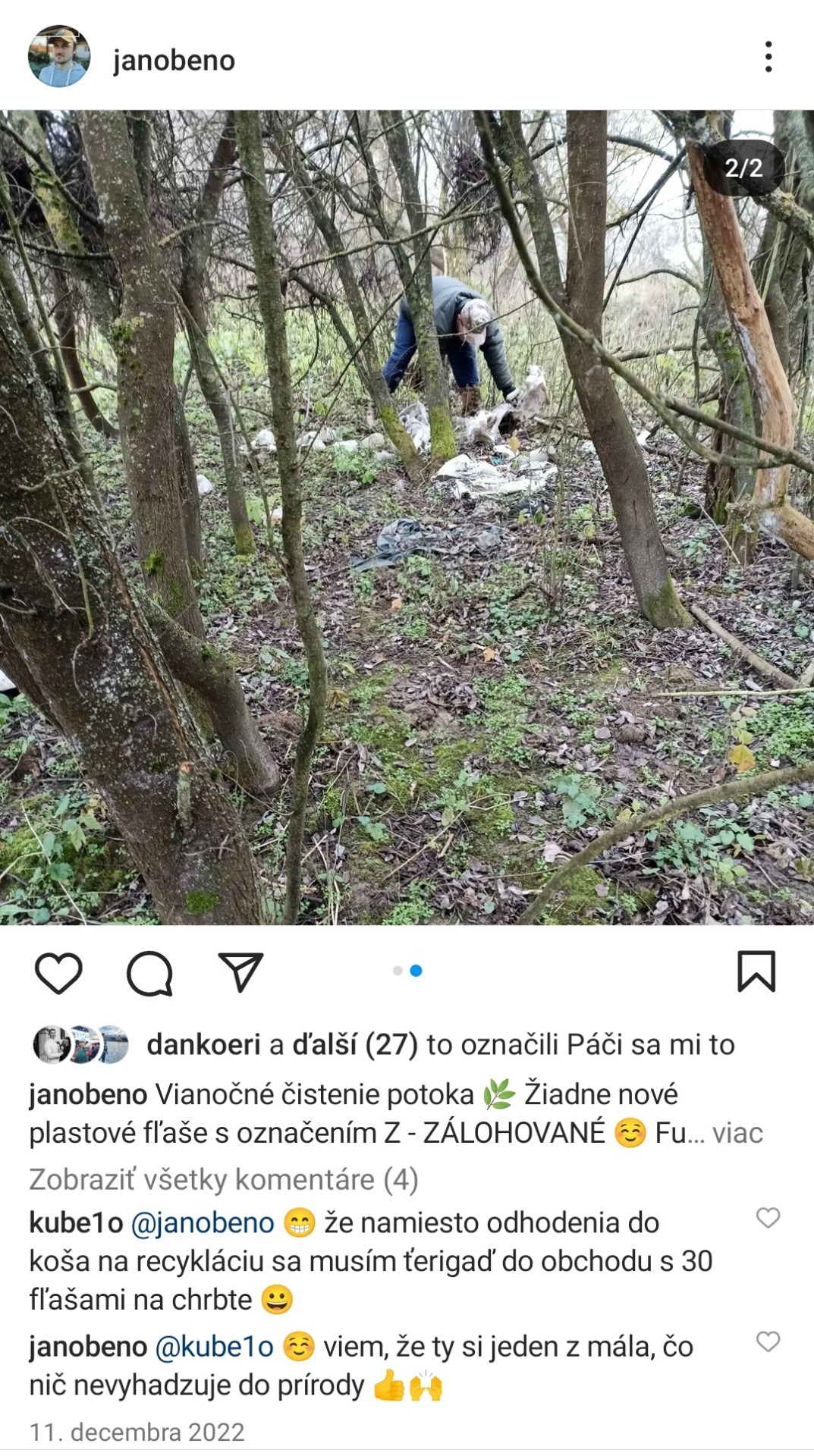
Task: Like janobeno's reply to kube1o
Action: [x=768, y=1341]
